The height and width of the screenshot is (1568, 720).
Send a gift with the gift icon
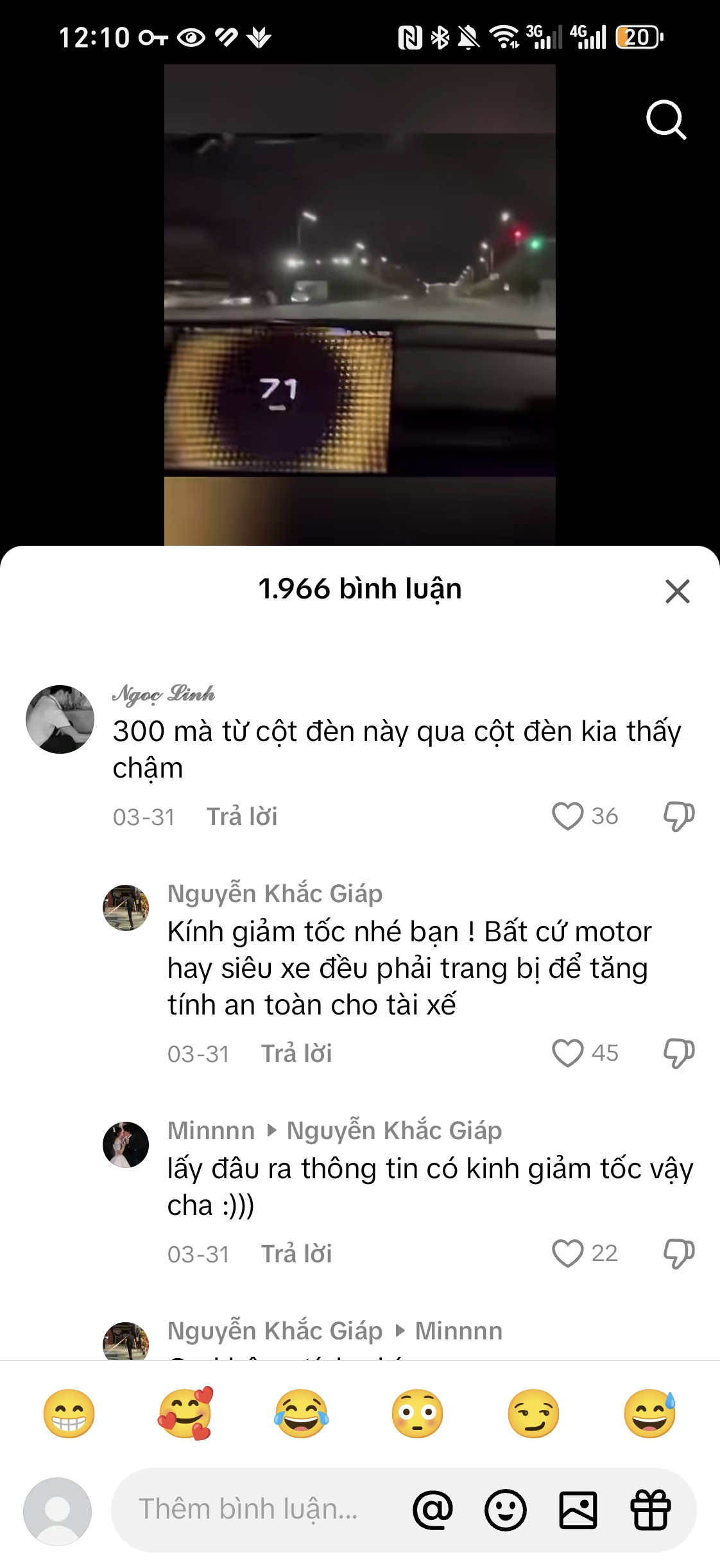pos(650,1510)
